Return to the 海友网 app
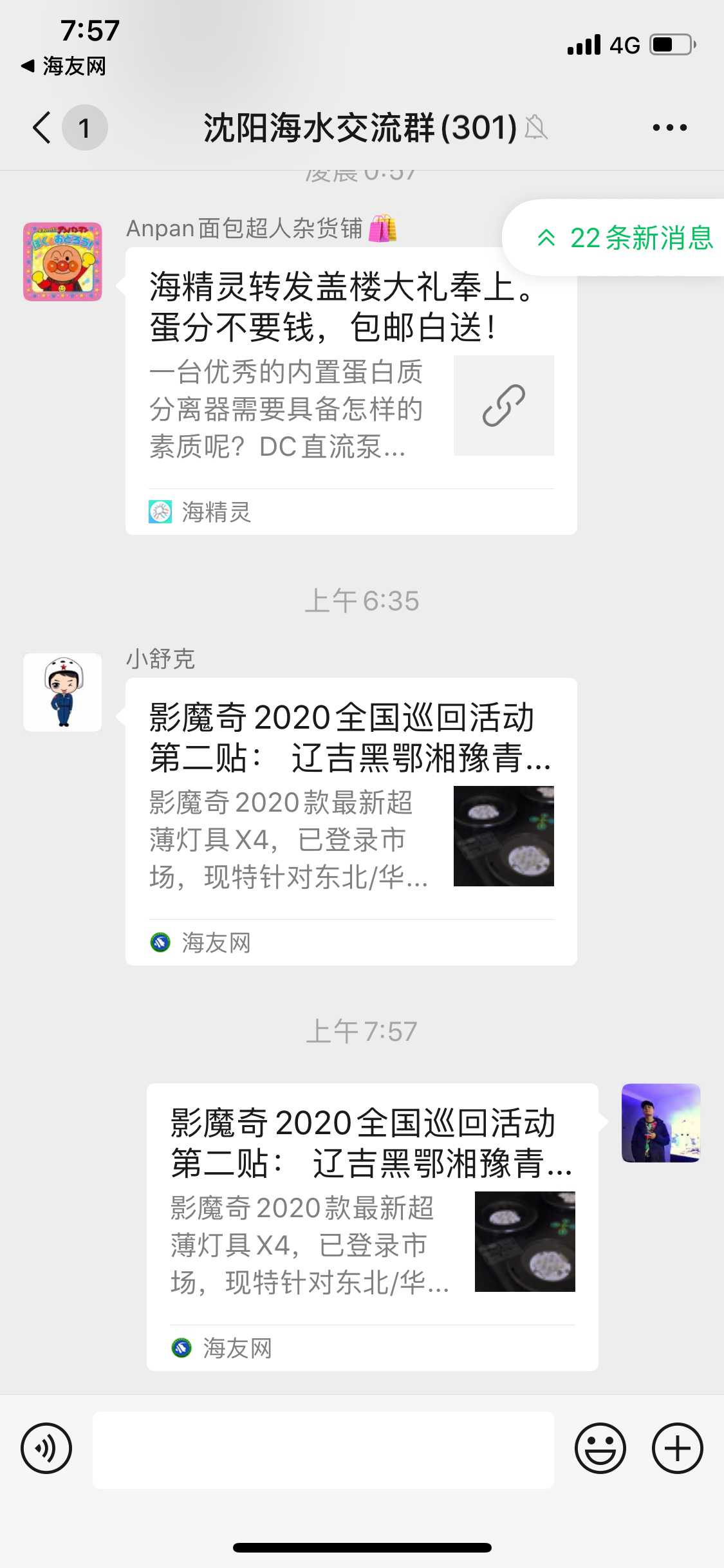 click(64, 66)
